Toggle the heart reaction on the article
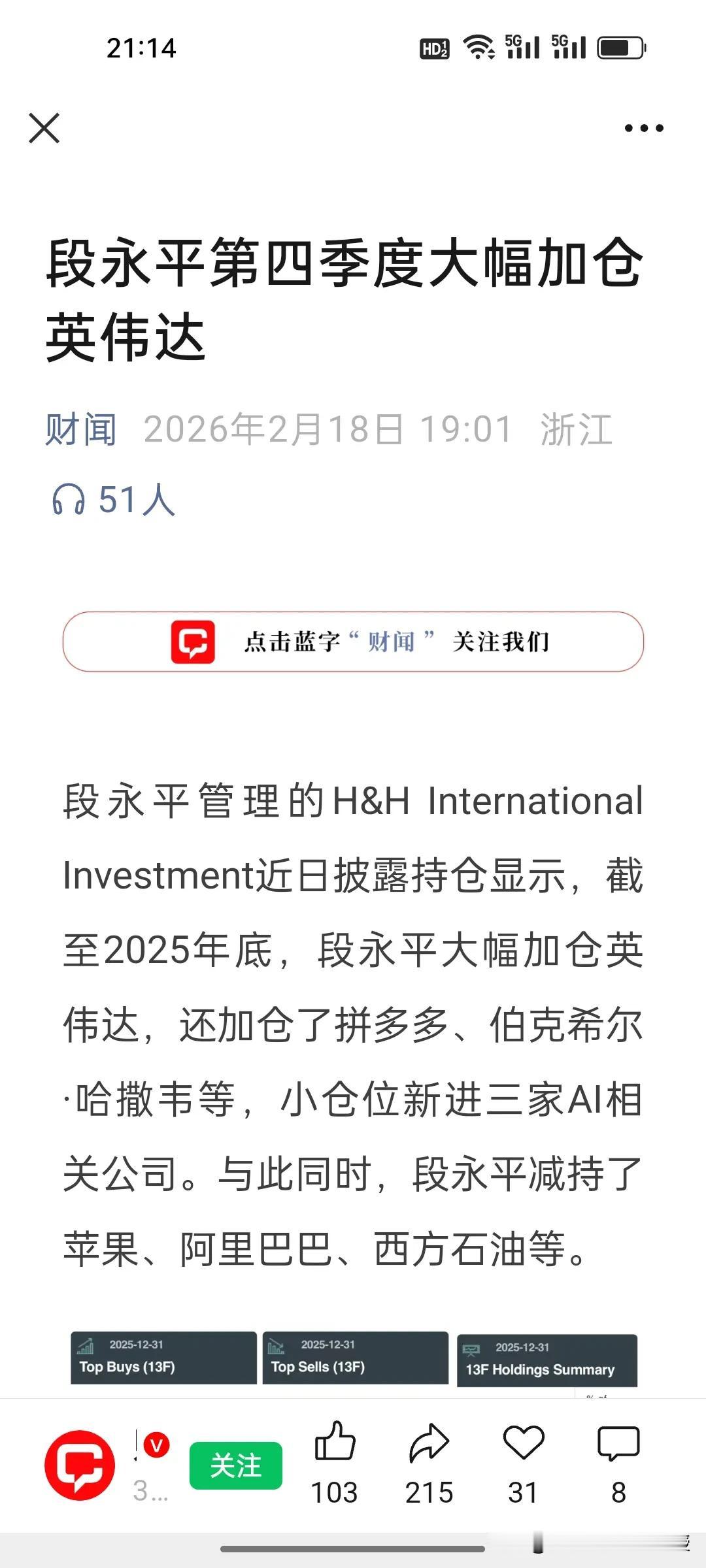Viewport: 706px width, 1568px height. (x=524, y=1440)
